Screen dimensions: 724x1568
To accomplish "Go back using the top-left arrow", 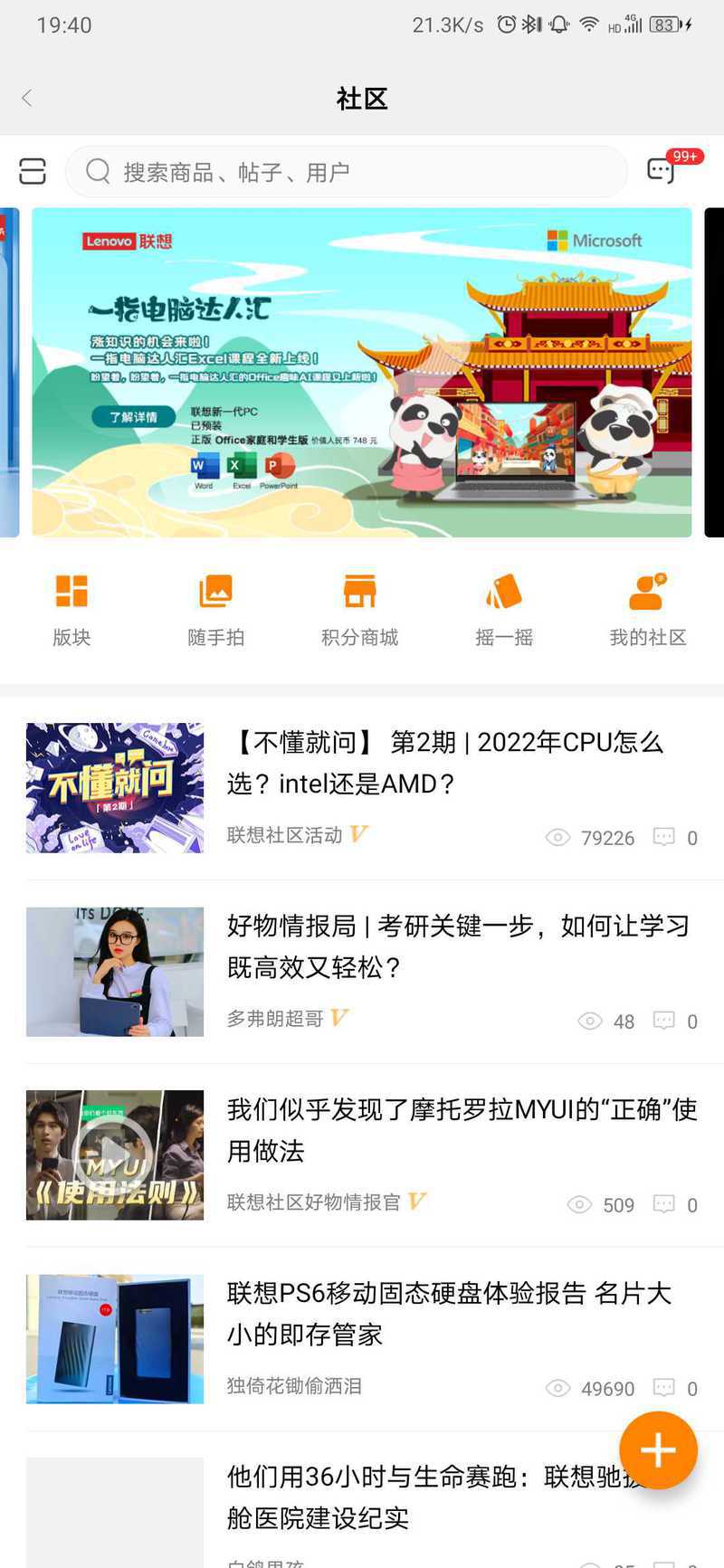I will (x=27, y=99).
